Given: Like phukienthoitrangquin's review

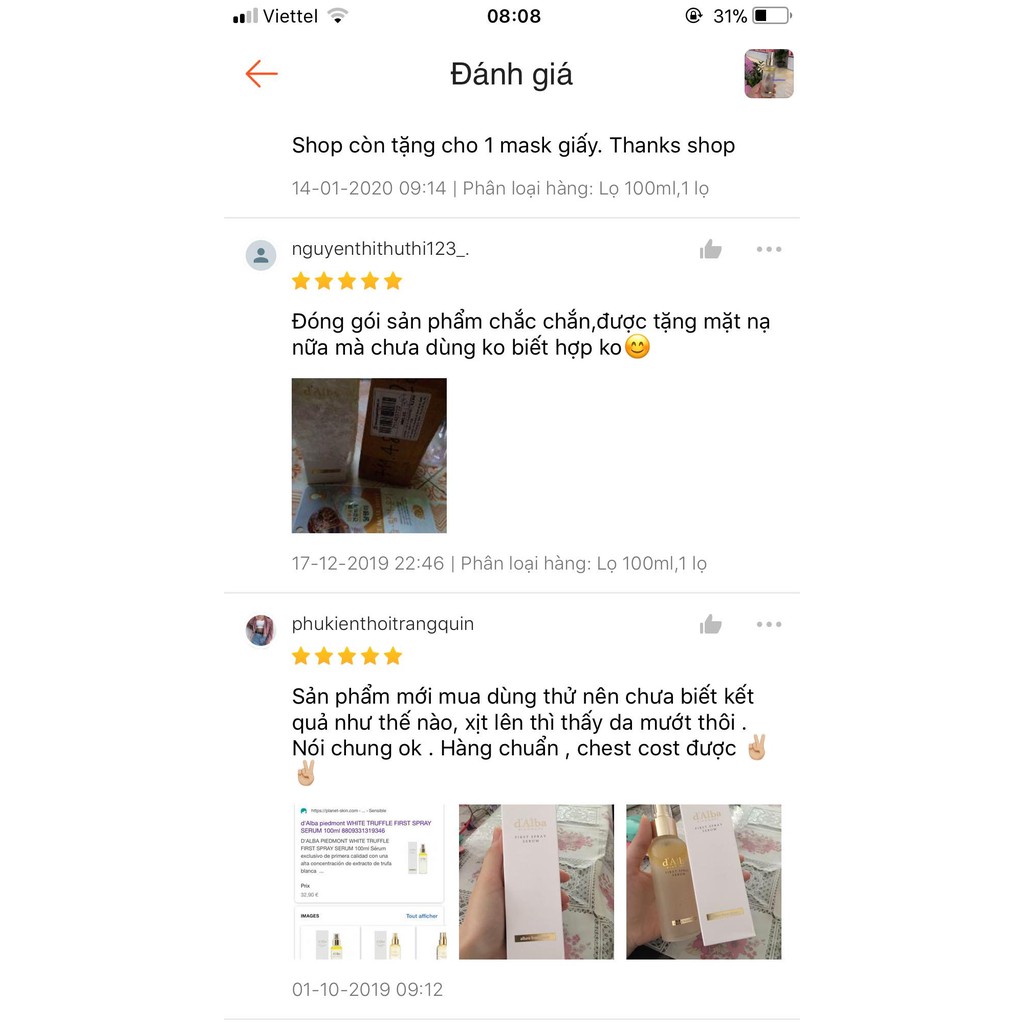Looking at the screenshot, I should [x=711, y=624].
